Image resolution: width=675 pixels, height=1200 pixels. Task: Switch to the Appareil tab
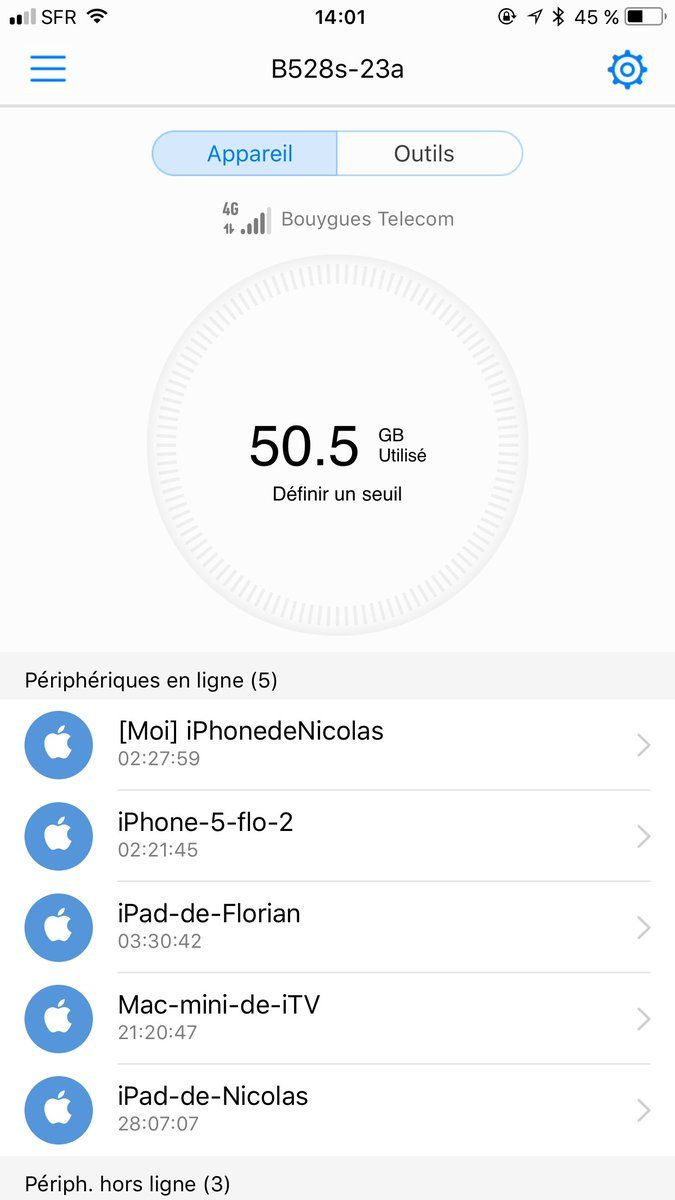point(249,154)
